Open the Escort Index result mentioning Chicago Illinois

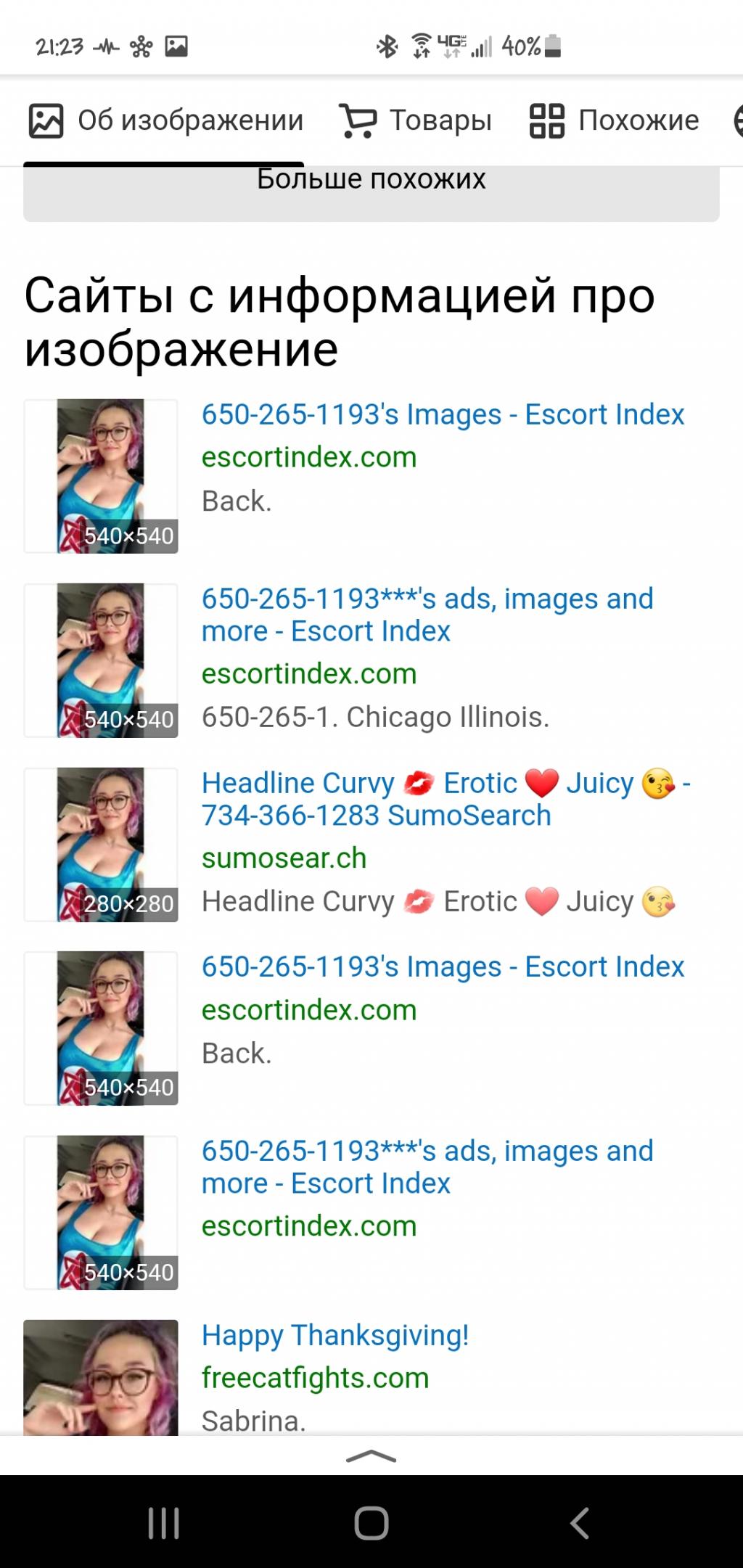(x=427, y=615)
